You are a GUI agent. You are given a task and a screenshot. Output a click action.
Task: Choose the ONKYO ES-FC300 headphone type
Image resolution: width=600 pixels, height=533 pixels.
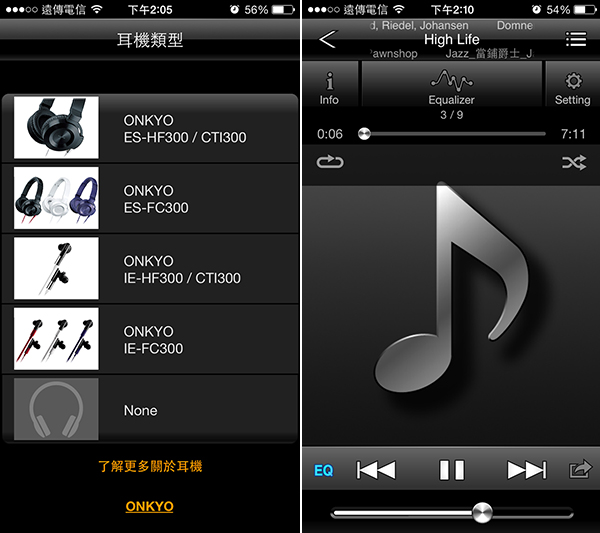(150, 199)
